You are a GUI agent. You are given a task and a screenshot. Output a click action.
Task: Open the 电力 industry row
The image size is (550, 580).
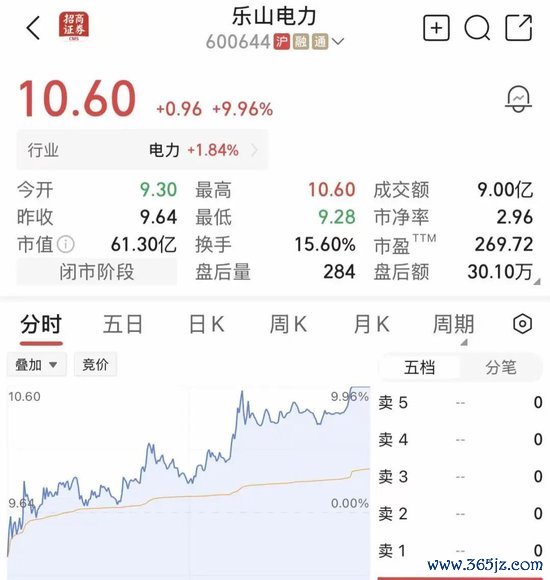142,150
